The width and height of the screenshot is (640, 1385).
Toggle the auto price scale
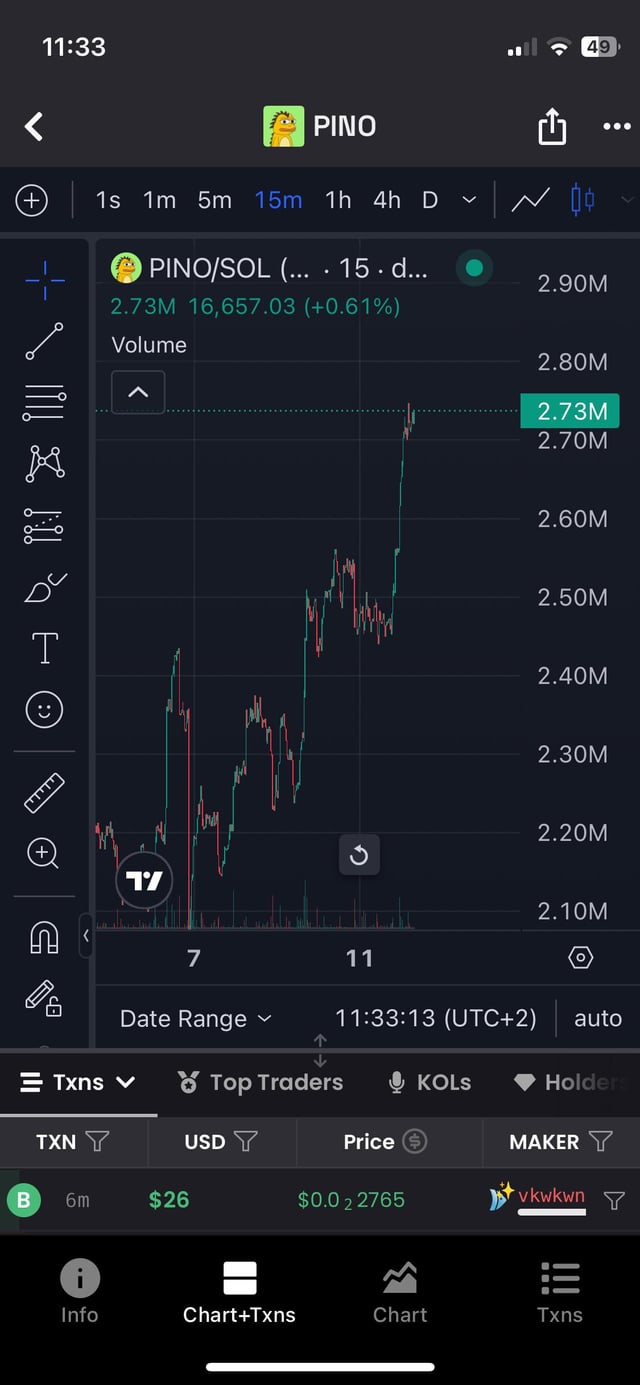click(x=597, y=1019)
